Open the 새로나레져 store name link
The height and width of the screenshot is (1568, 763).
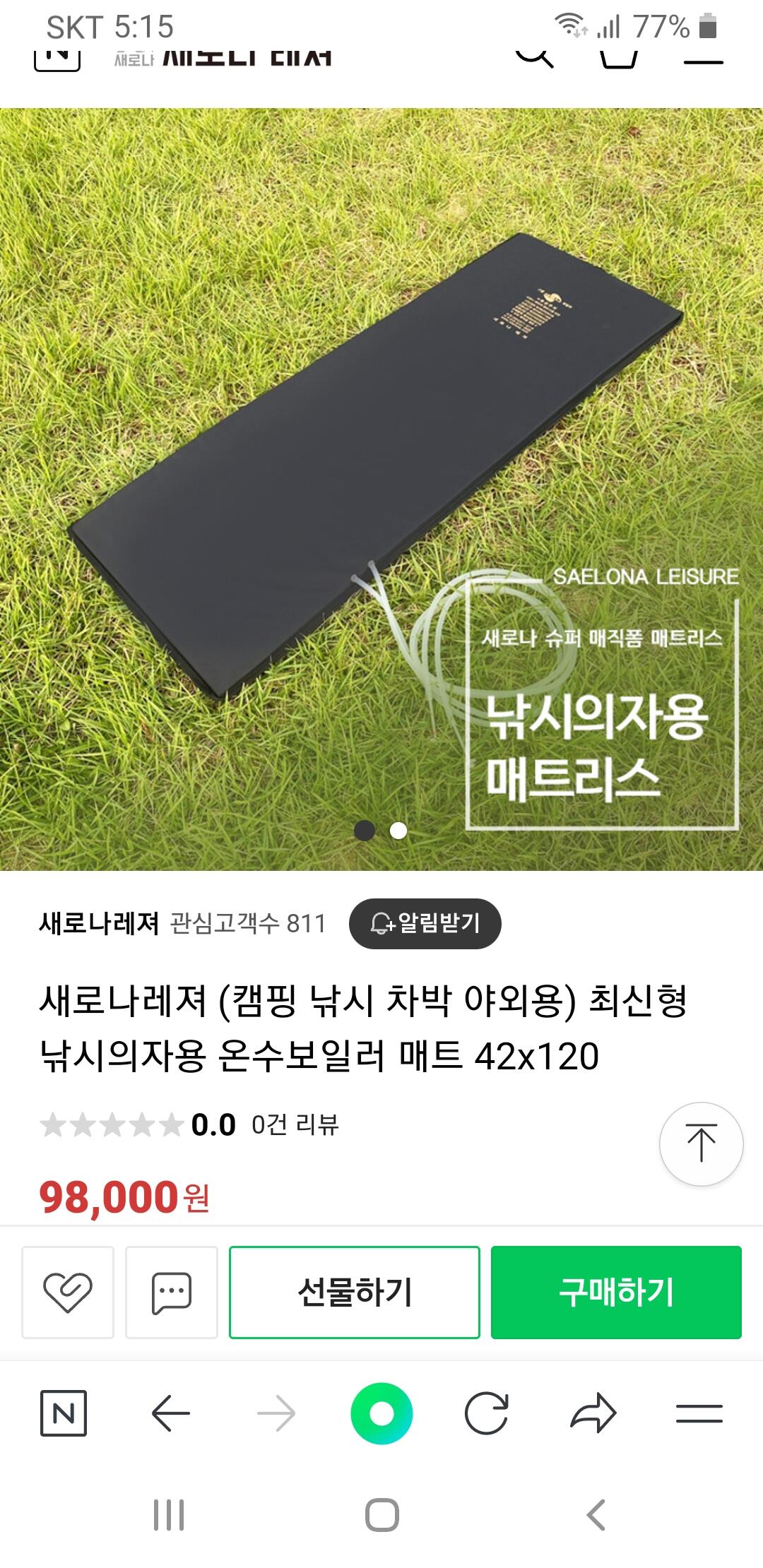pos(99,923)
